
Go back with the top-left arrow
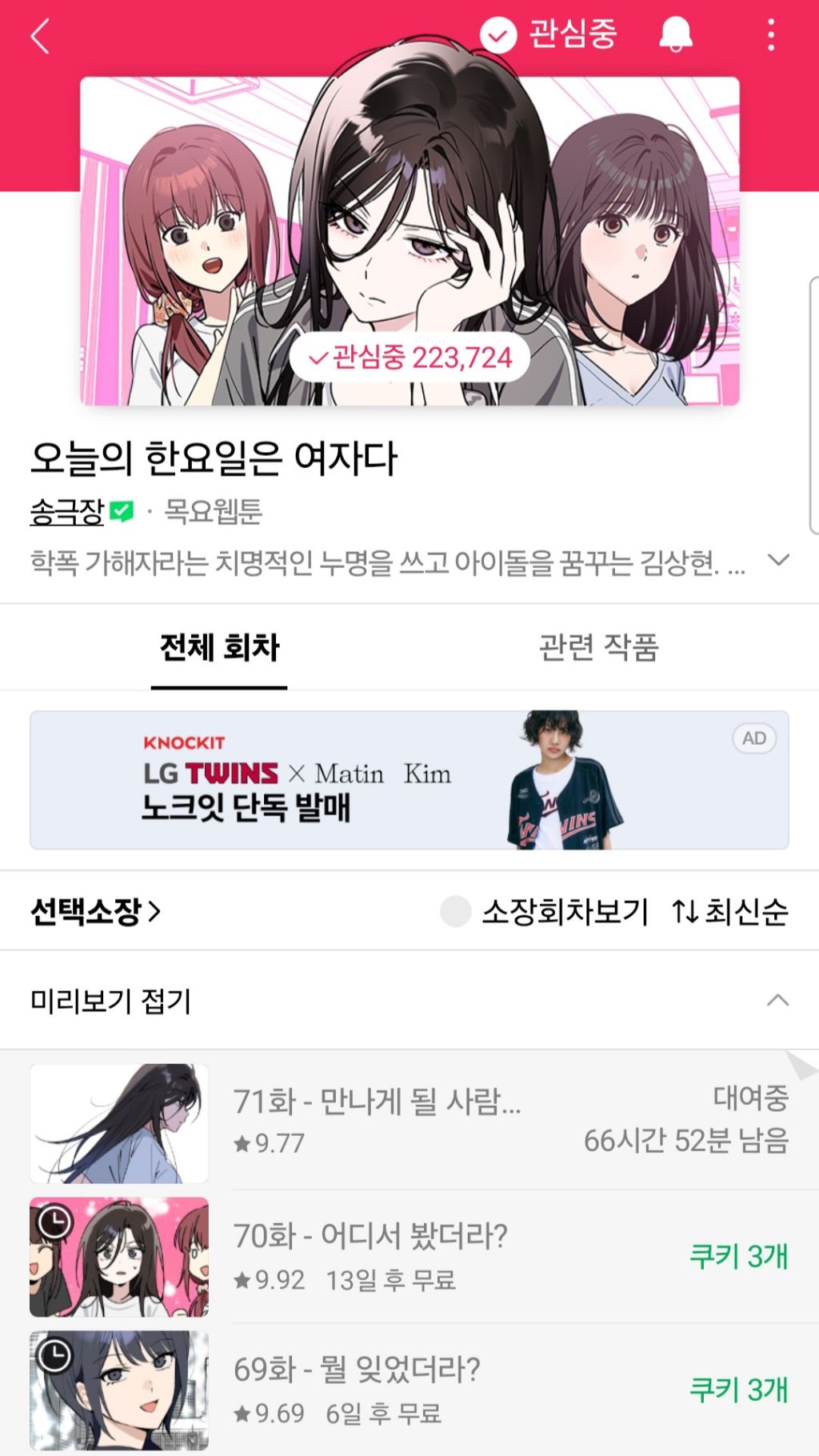[40, 36]
